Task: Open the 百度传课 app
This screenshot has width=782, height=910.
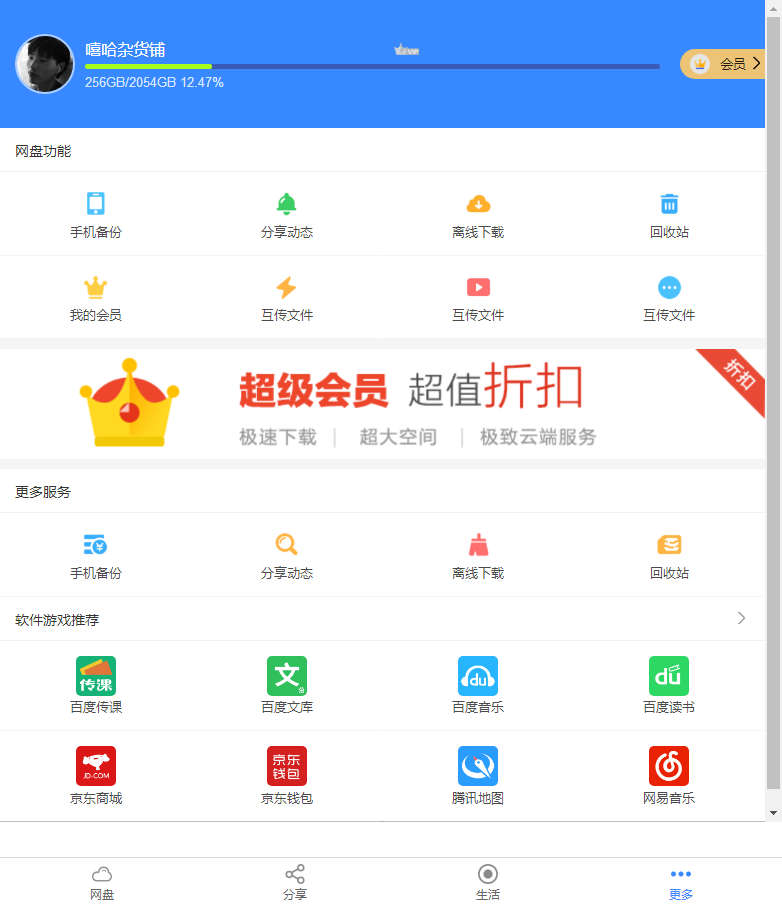Action: (96, 684)
